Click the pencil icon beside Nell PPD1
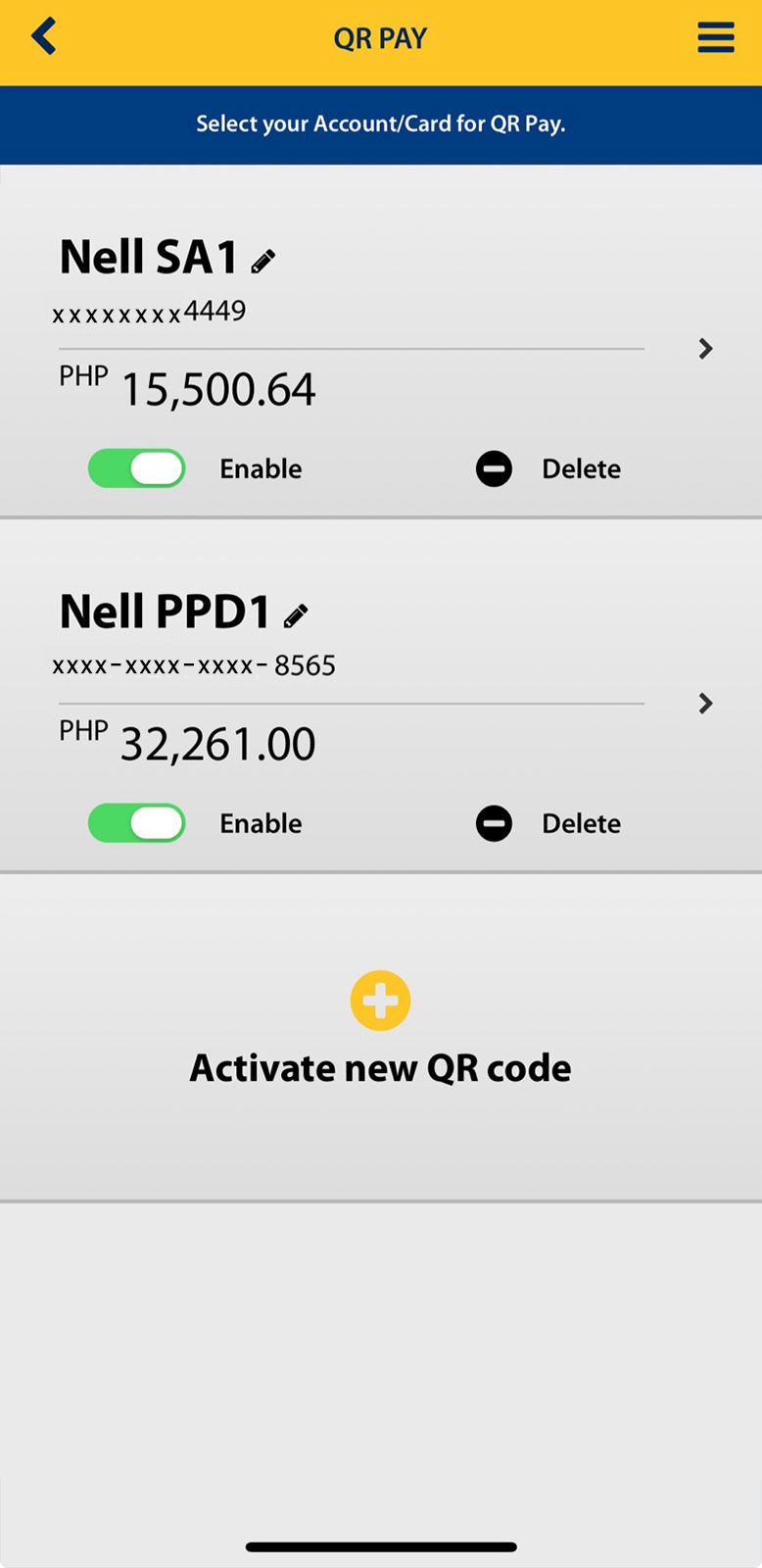The height and width of the screenshot is (1568, 762). point(295,615)
